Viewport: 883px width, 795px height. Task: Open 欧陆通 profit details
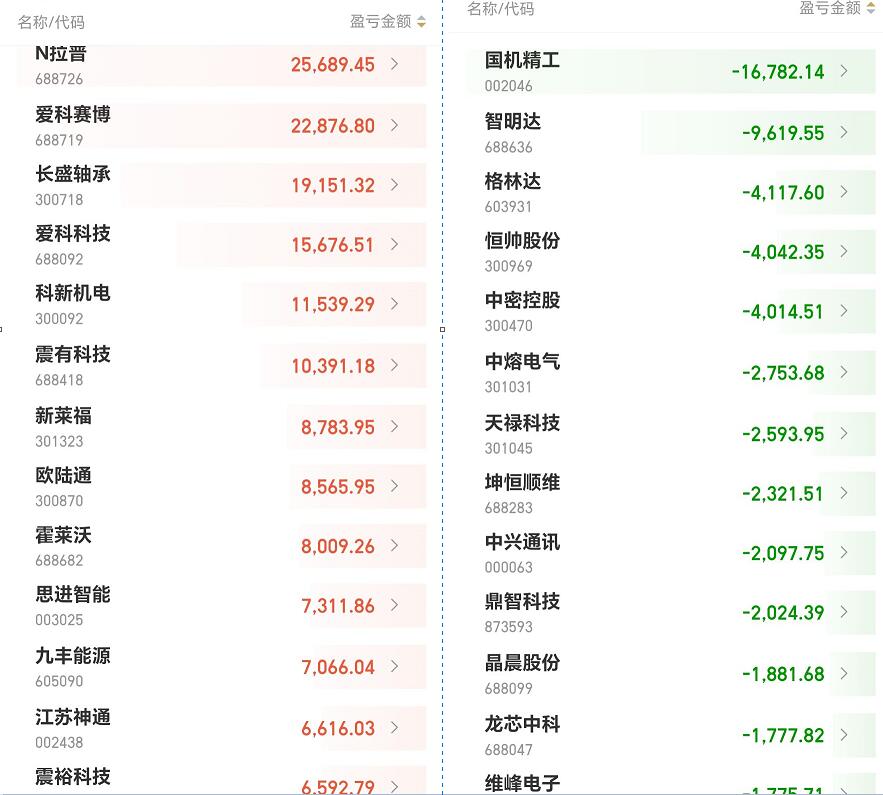pos(221,487)
